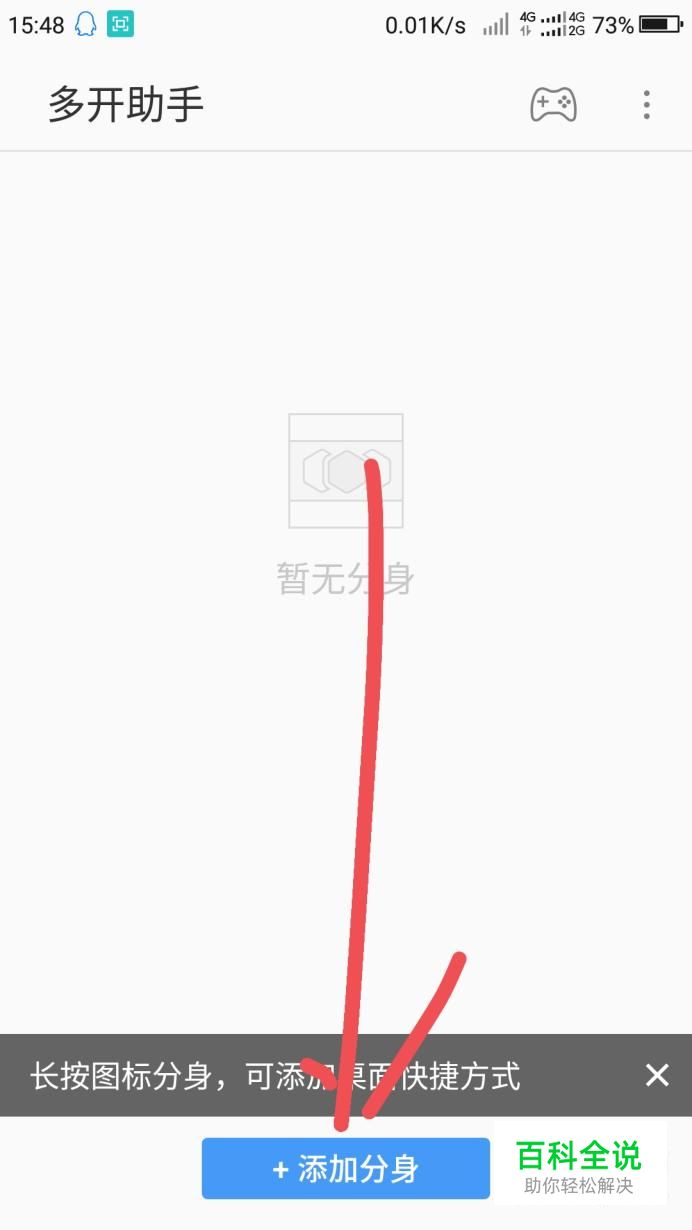Open the overflow menu
Screen dimensions: 692x1230
point(647,105)
